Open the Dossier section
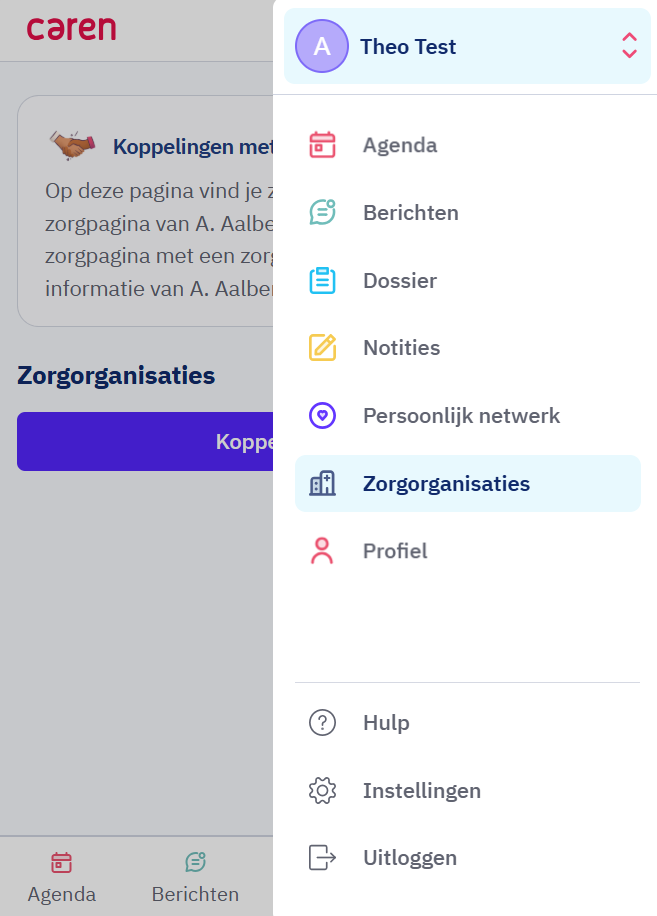Viewport: 657px width, 916px height. click(x=399, y=281)
